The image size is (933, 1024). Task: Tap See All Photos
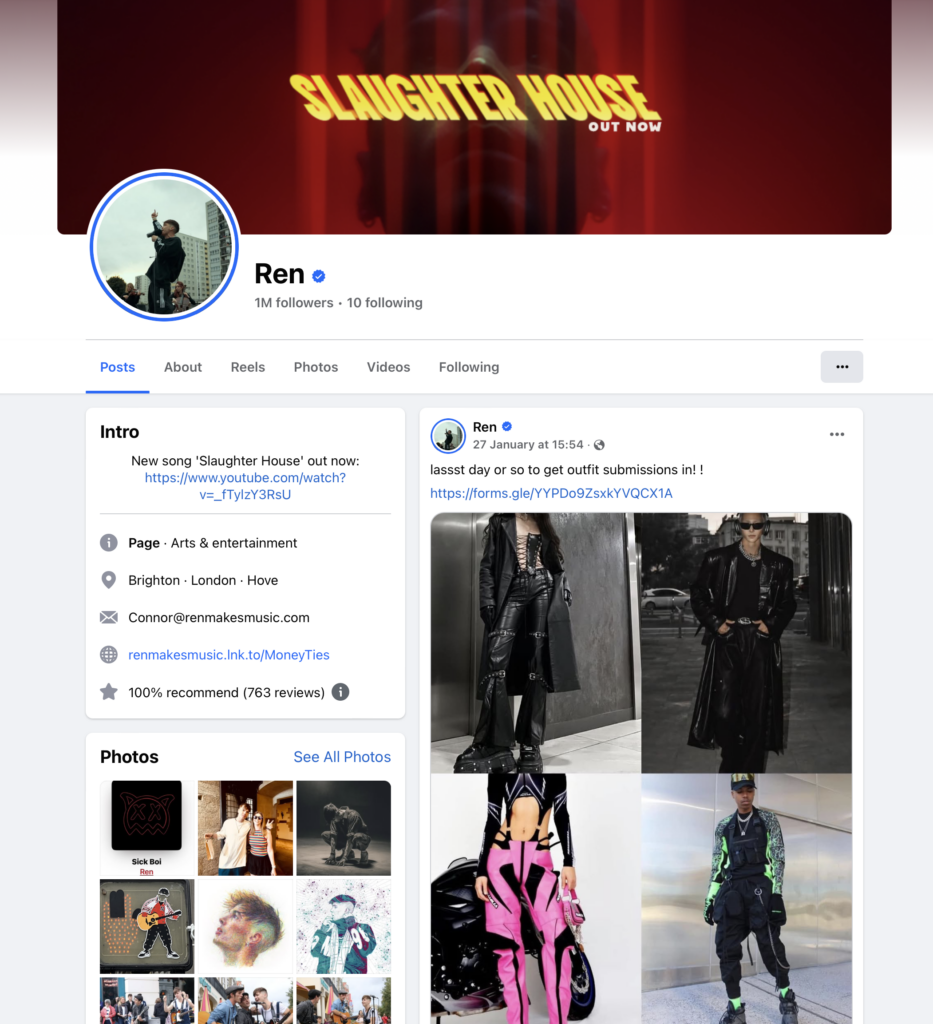click(x=342, y=757)
